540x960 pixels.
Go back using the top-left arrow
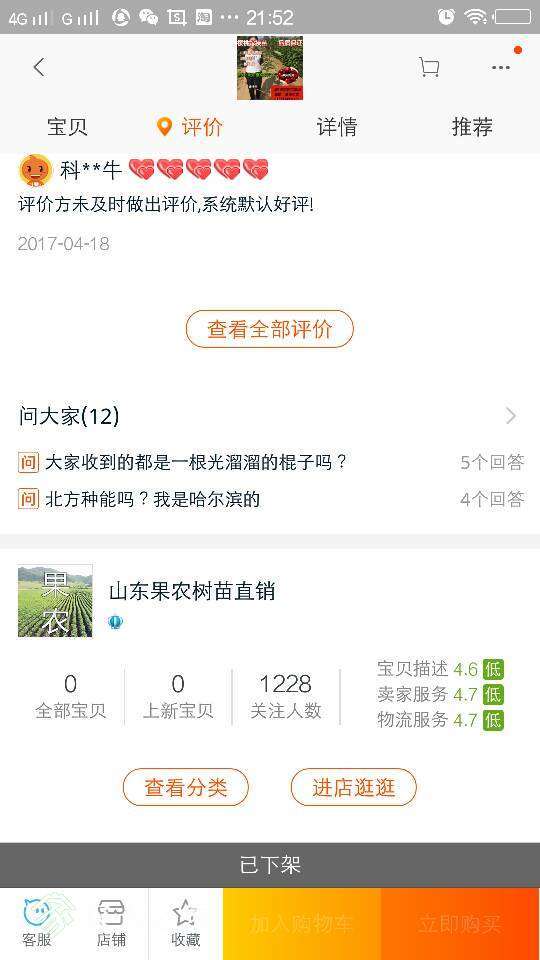pyautogui.click(x=39, y=67)
